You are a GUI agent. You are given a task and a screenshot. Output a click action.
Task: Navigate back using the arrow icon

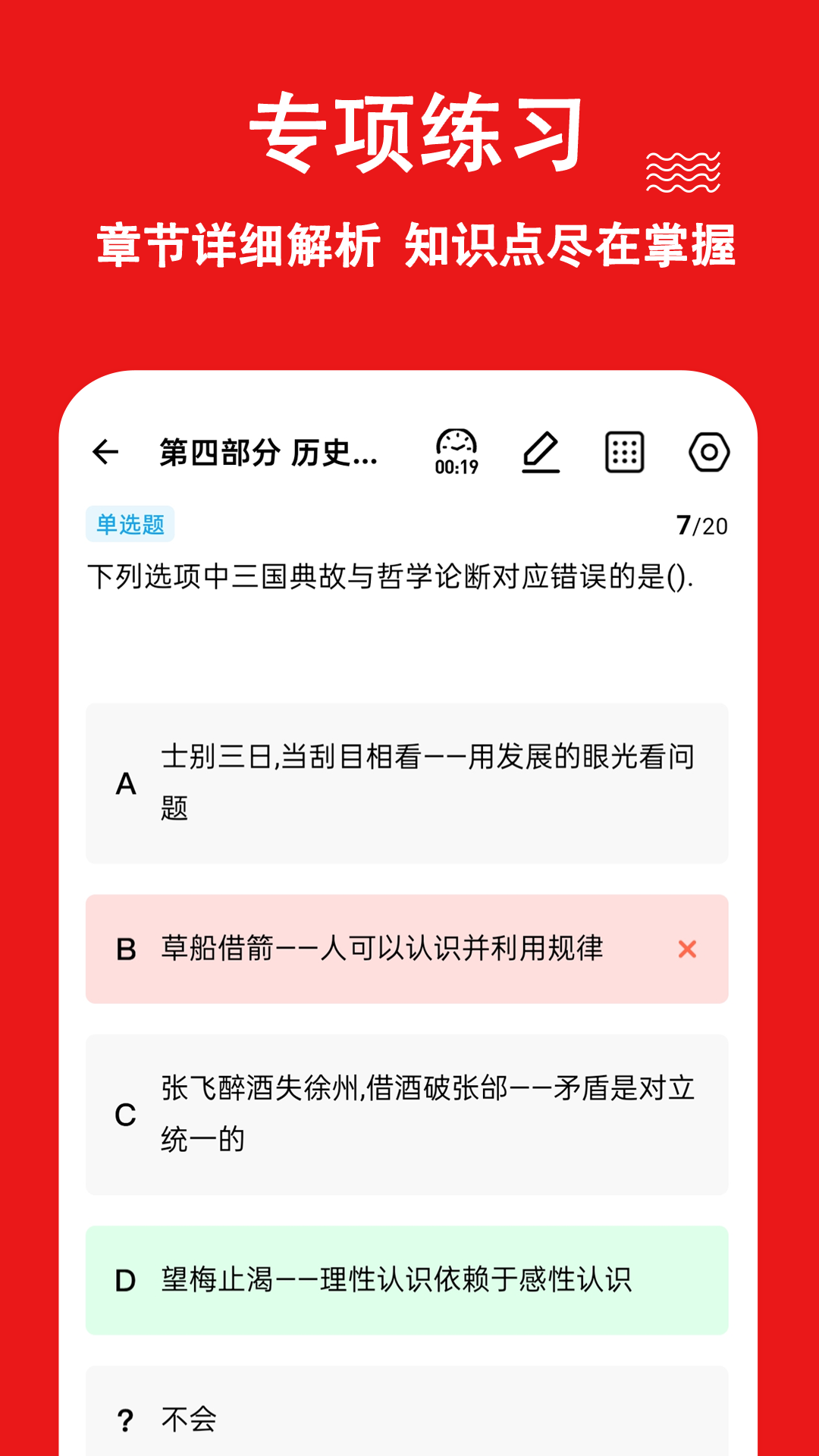coord(106,450)
